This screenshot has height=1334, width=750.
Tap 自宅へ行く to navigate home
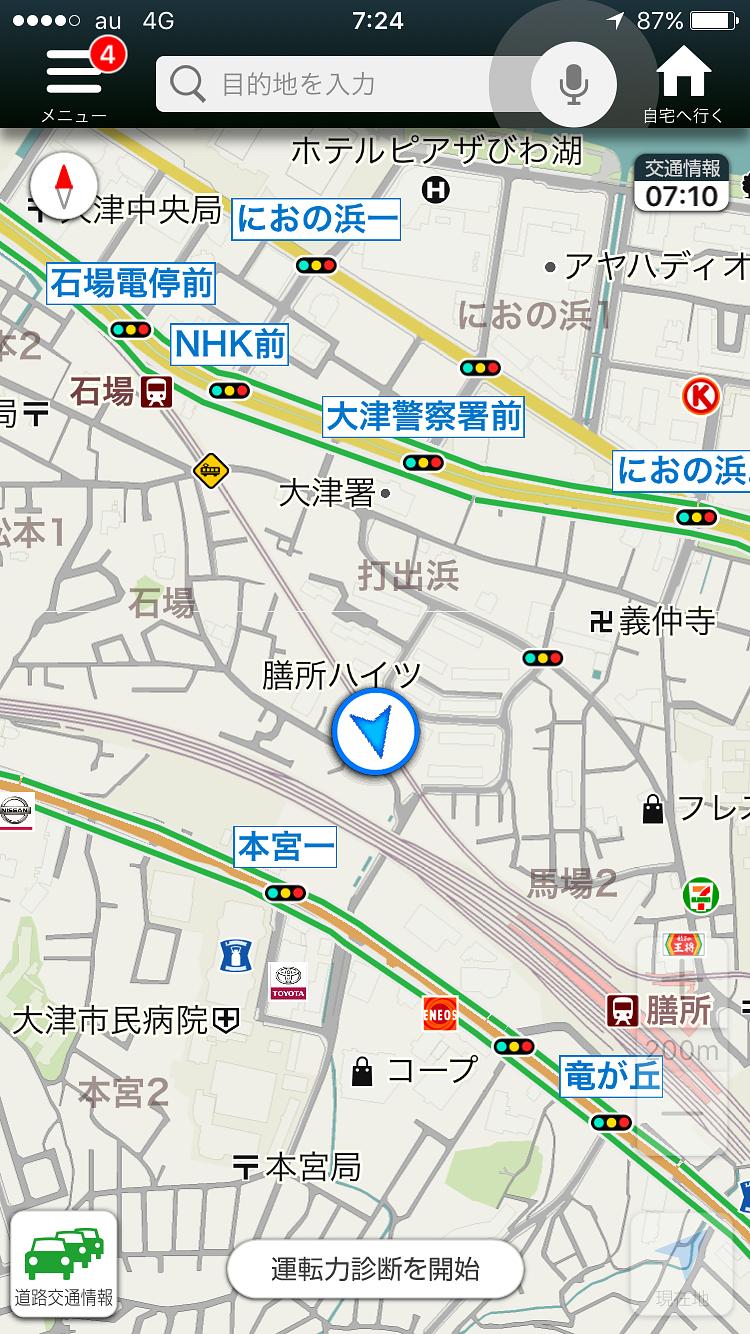[x=683, y=84]
